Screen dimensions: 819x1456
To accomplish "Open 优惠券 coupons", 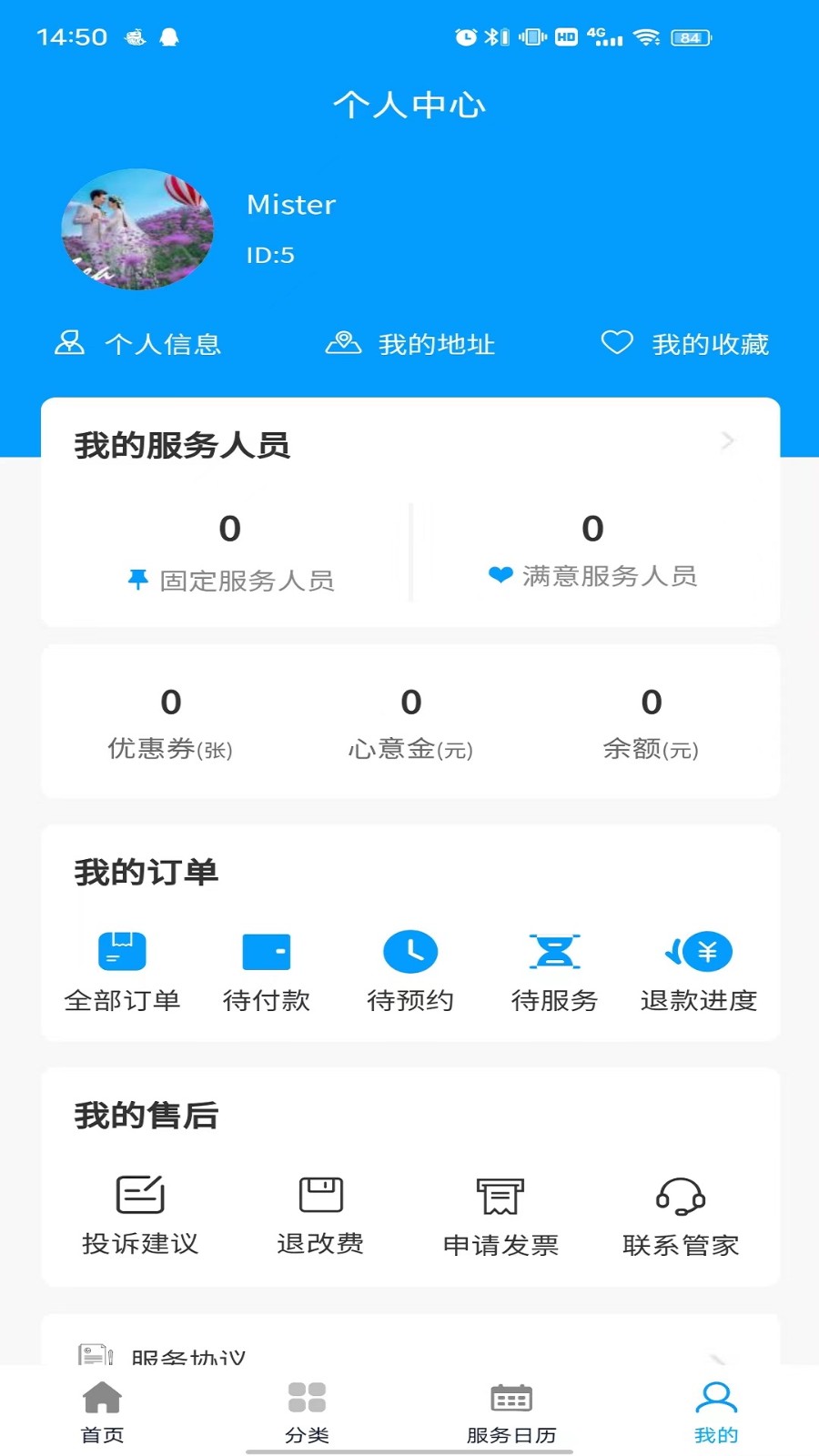I will (170, 724).
